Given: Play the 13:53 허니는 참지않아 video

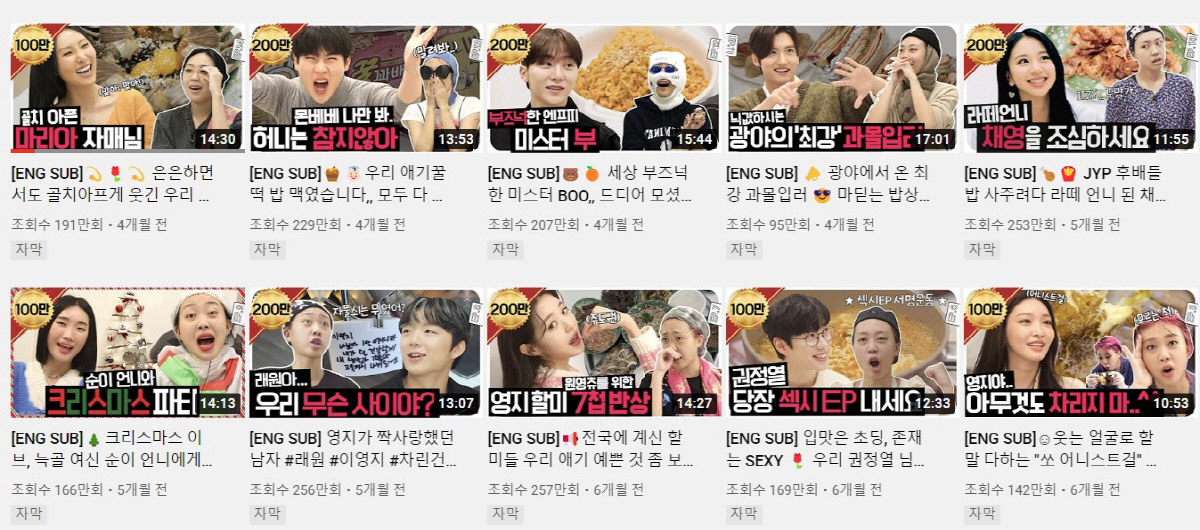Looking at the screenshot, I should (x=365, y=88).
